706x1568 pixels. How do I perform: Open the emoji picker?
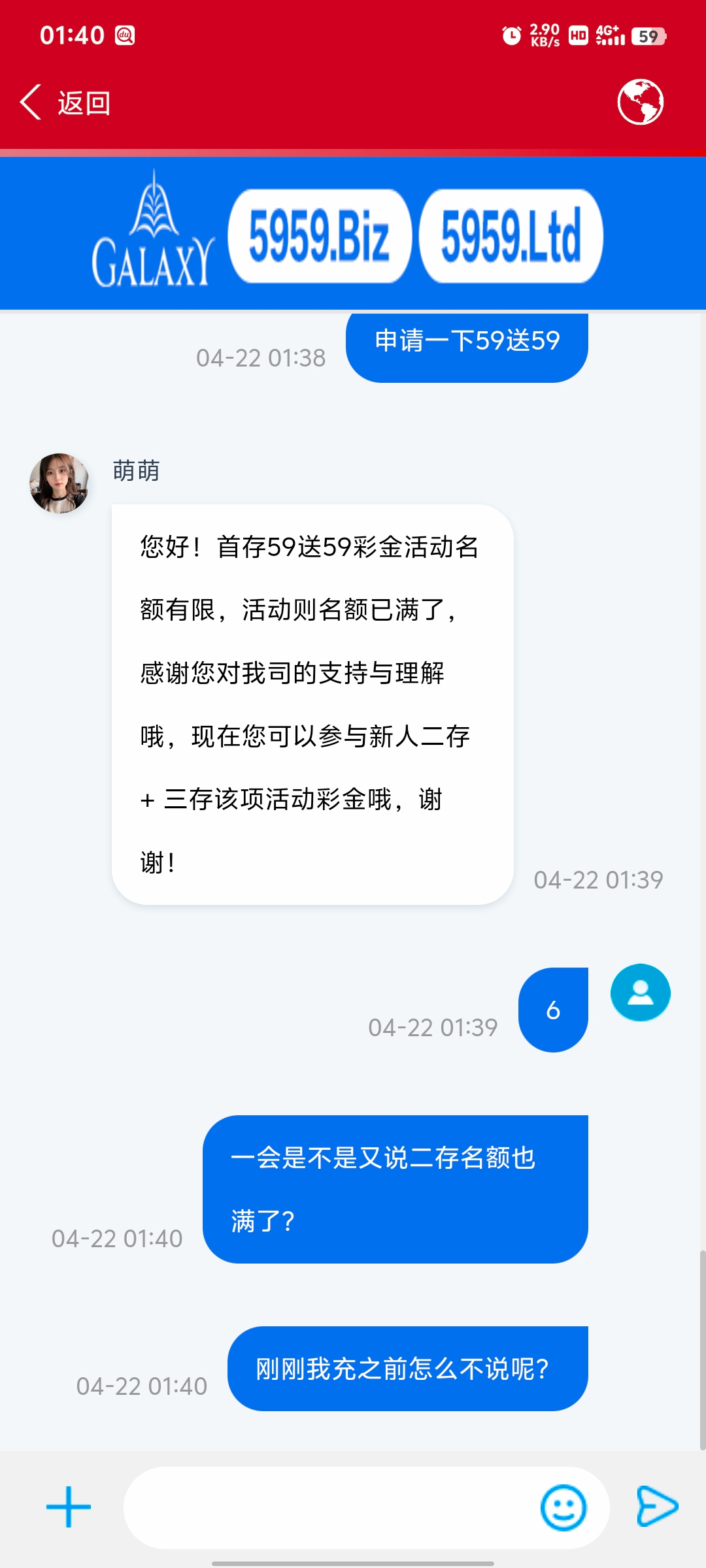[x=563, y=1507]
